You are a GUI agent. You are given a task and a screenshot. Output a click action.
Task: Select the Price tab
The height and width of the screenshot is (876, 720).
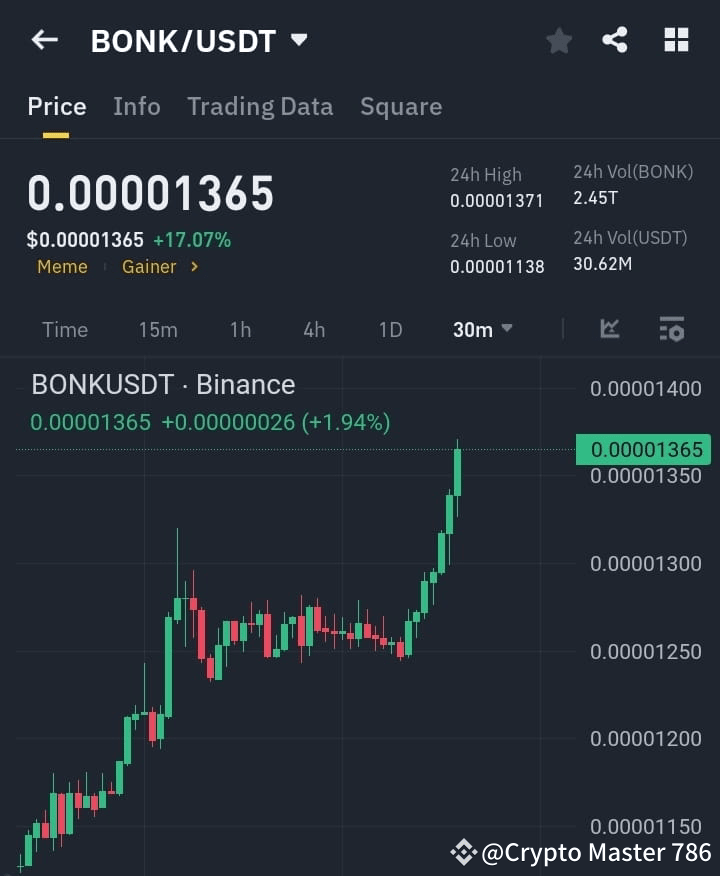57,106
